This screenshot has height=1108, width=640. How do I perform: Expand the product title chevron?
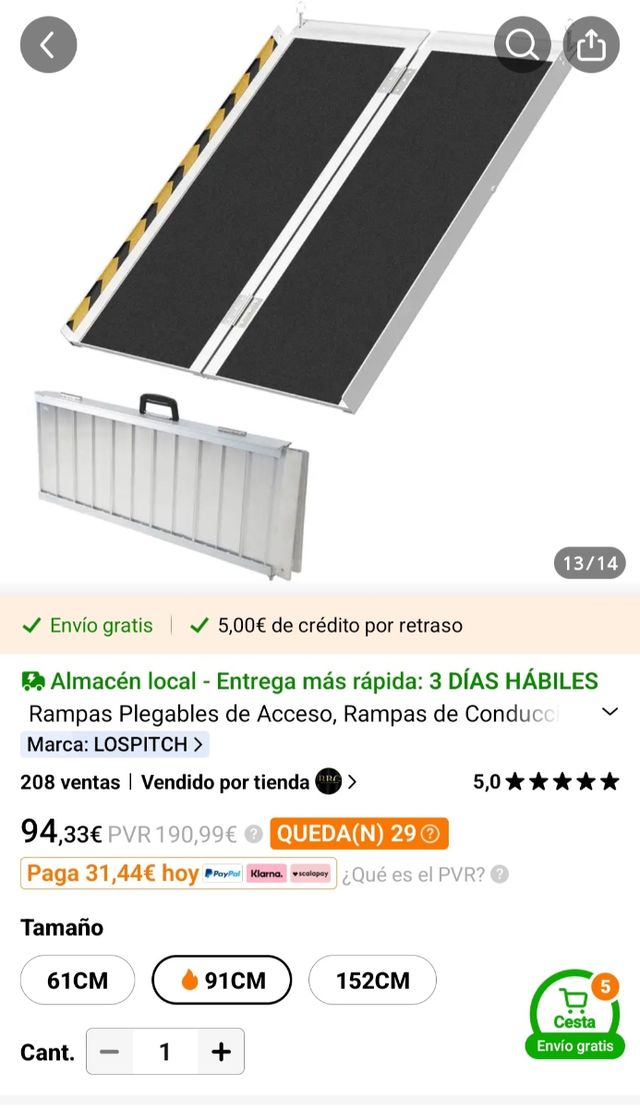(x=610, y=712)
